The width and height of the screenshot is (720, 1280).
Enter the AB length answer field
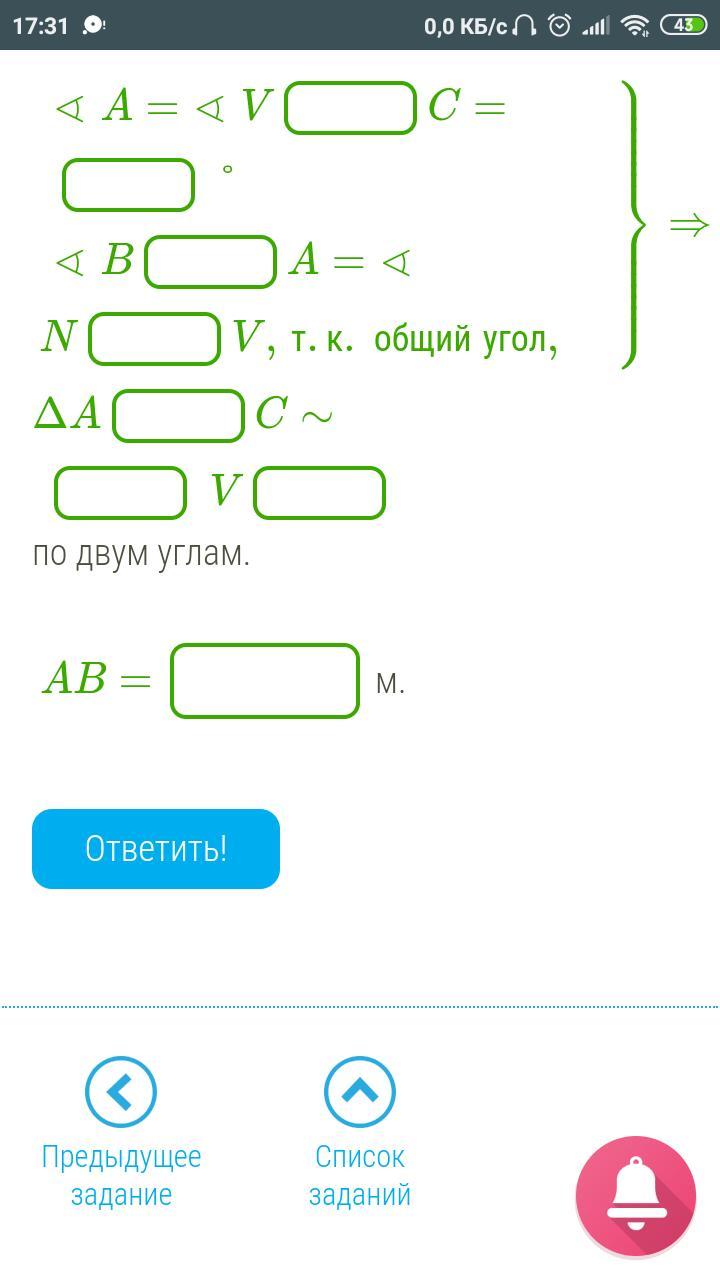point(265,681)
